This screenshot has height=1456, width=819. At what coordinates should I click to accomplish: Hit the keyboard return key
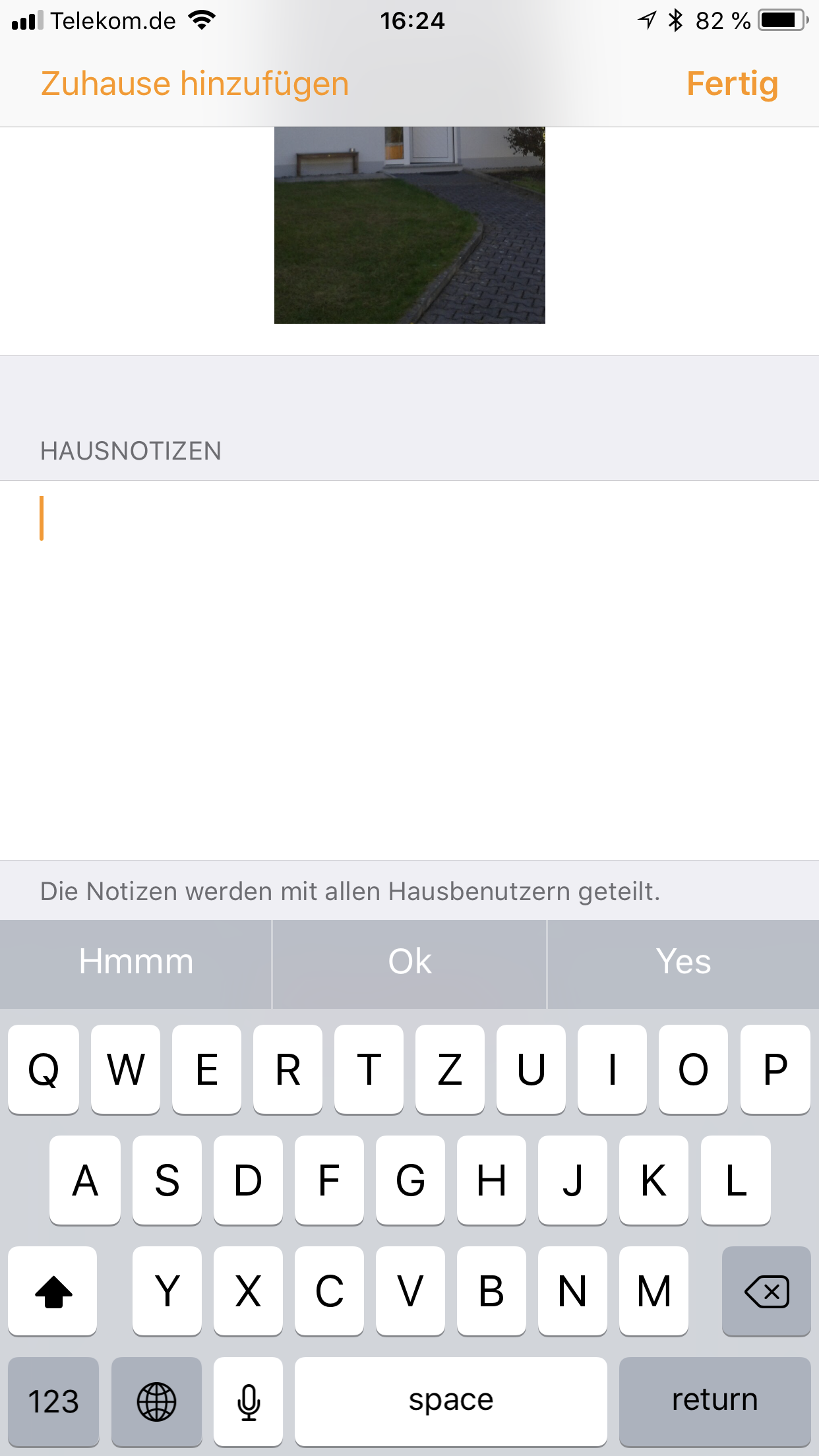point(714,1400)
